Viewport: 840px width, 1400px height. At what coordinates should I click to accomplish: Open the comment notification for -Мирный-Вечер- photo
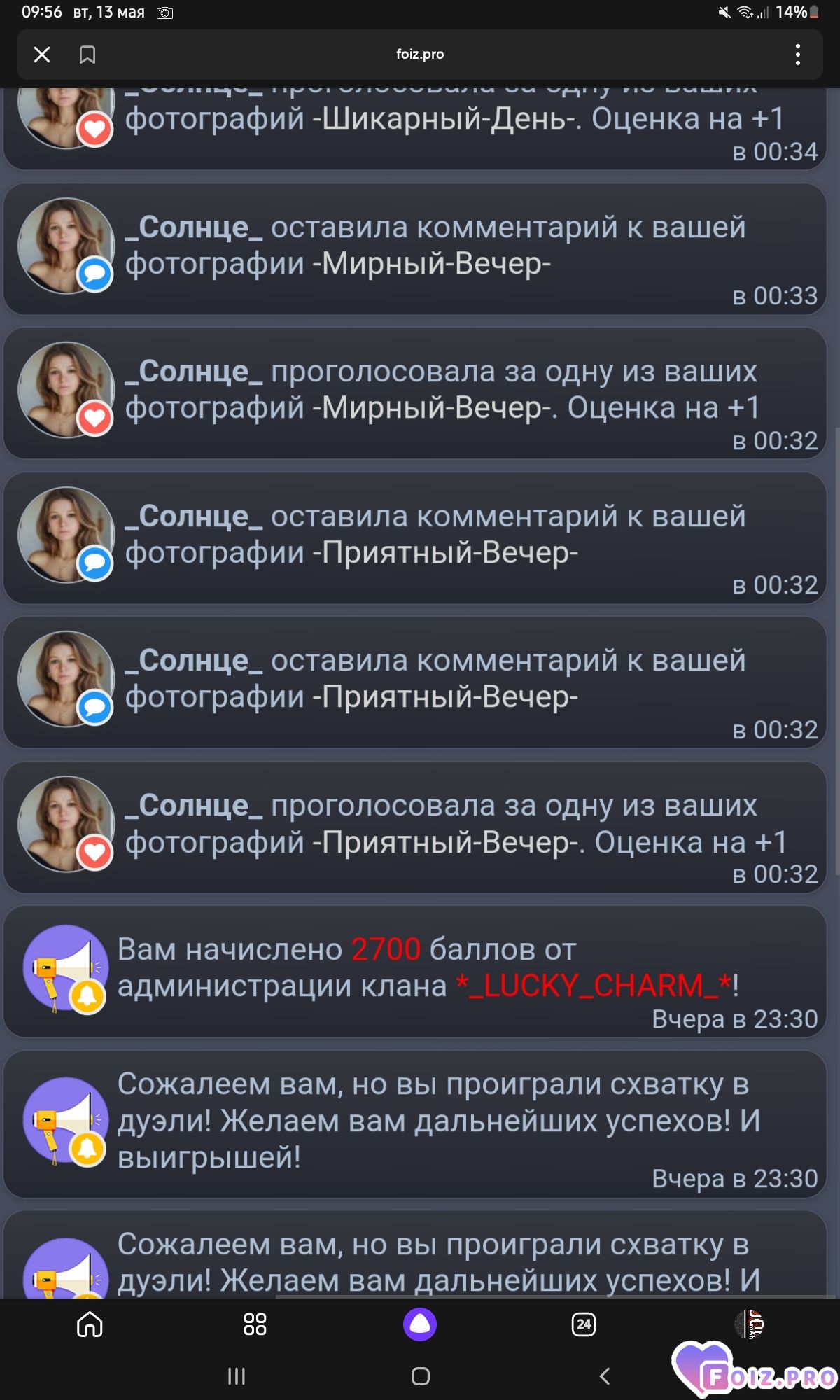pos(415,249)
